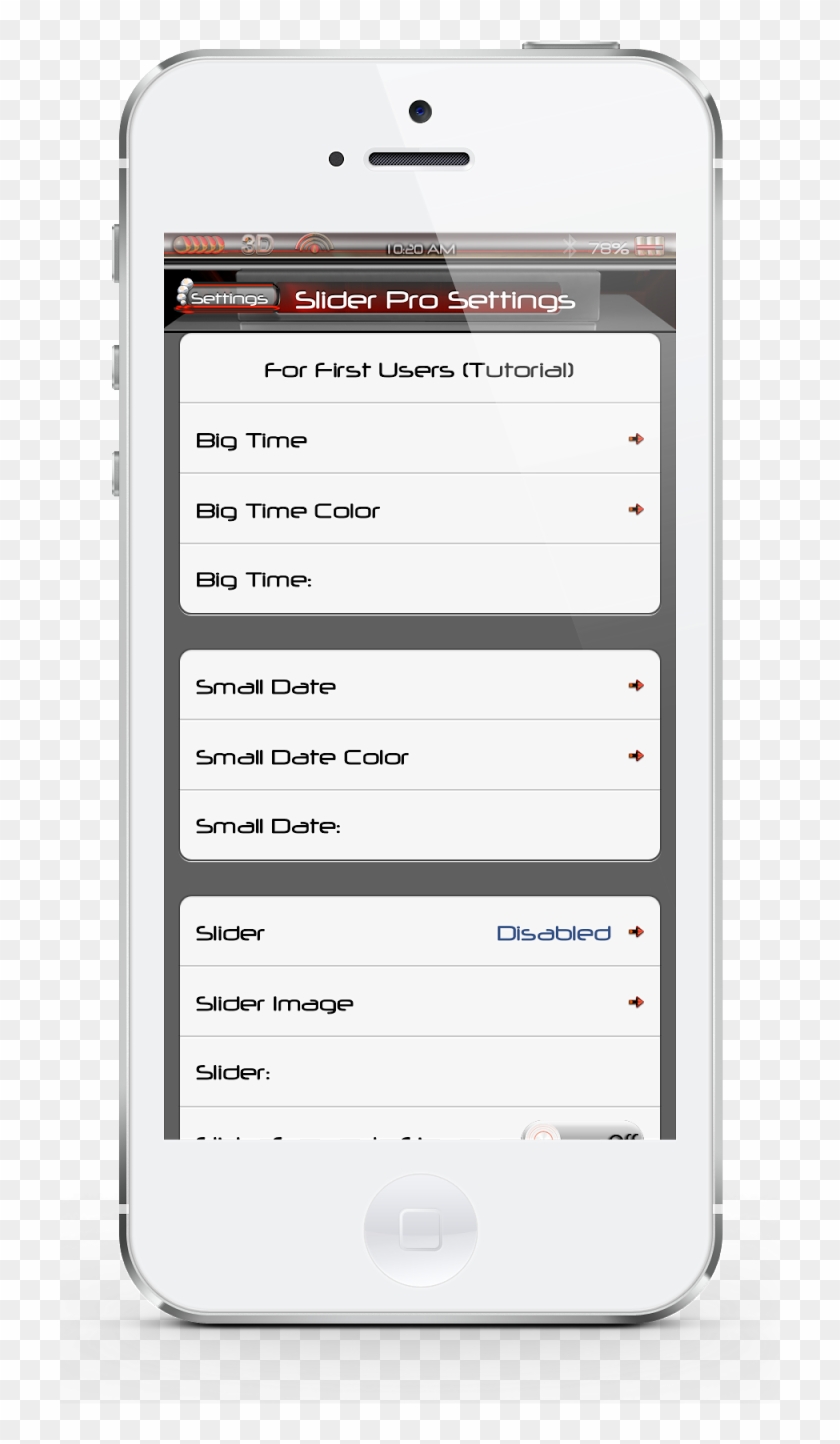The height and width of the screenshot is (1444, 840).
Task: Click the red arrow beside Slider Image
Action: point(637,1001)
